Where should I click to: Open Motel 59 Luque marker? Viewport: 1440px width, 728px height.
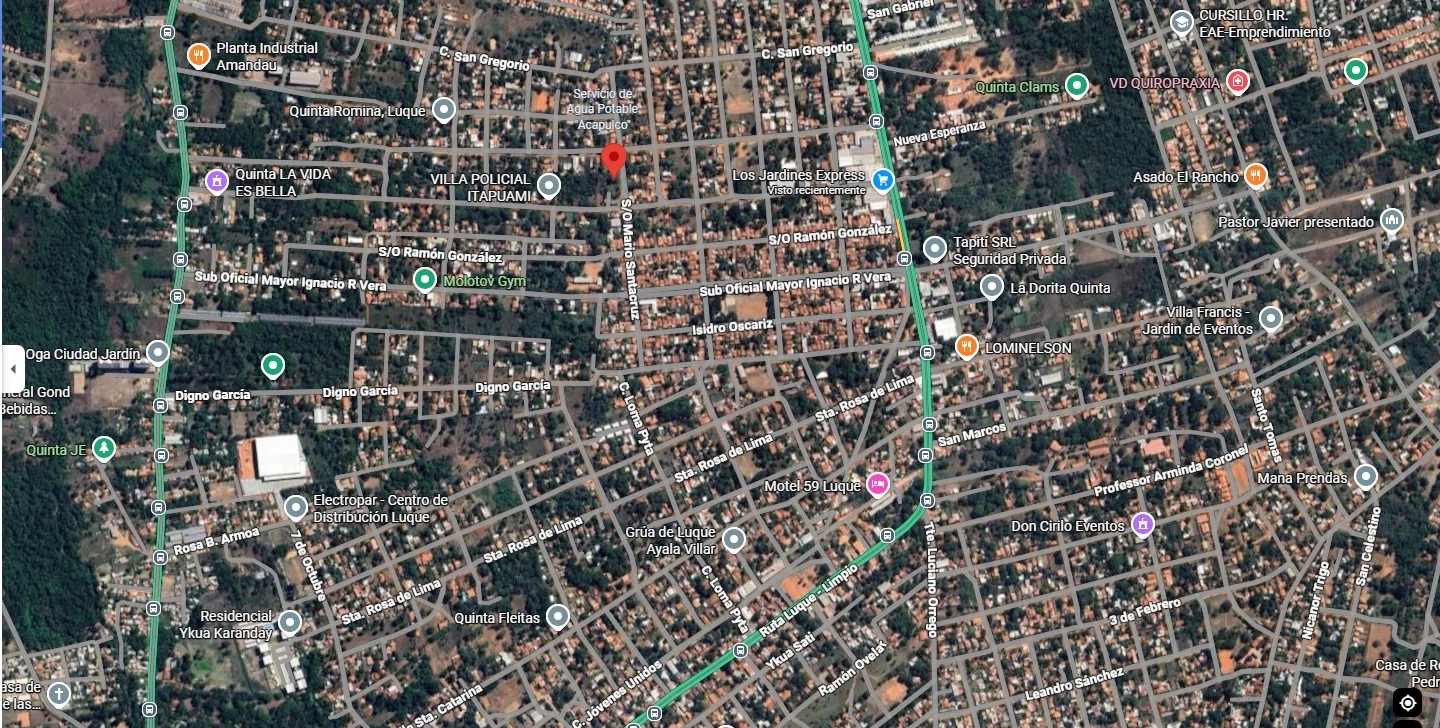click(x=878, y=485)
